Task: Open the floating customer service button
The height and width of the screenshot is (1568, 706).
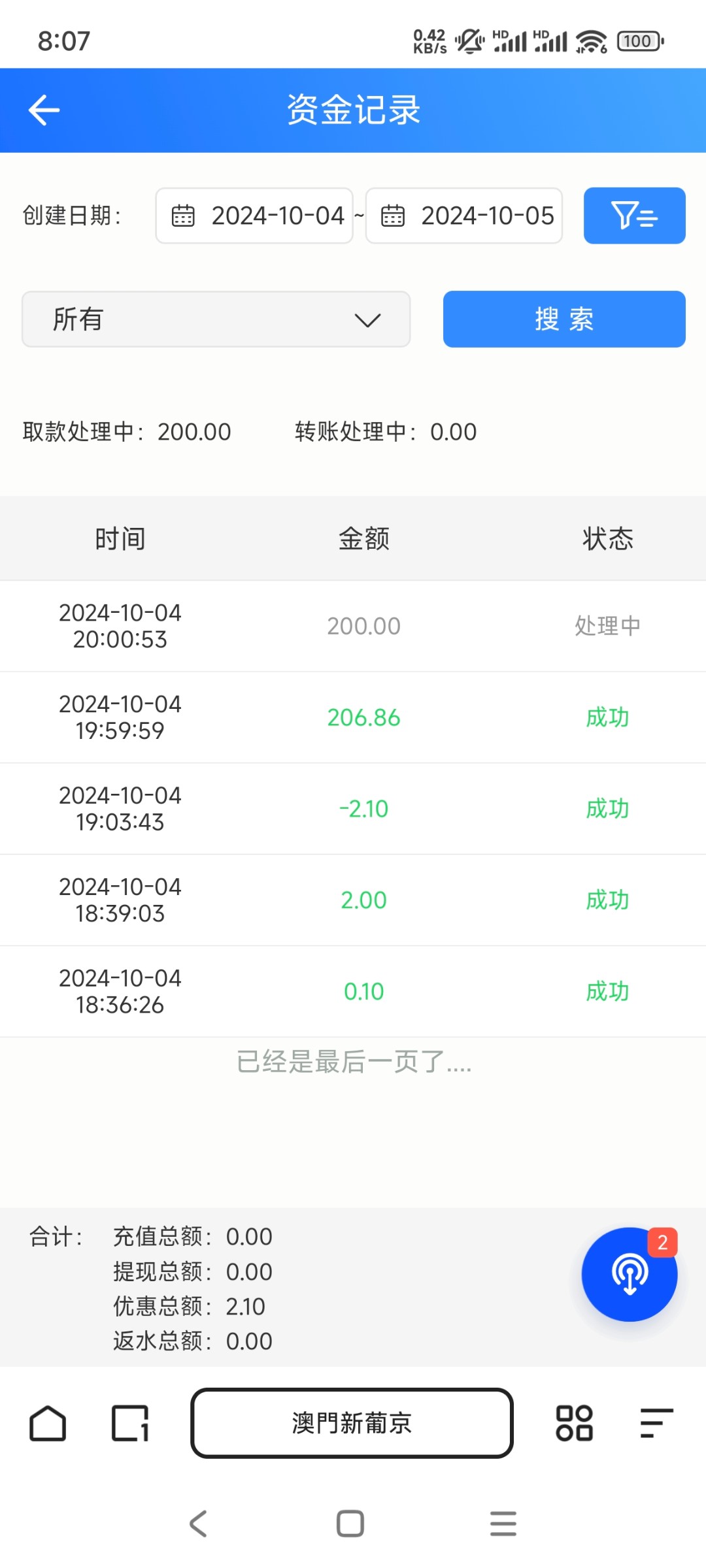Action: [629, 1274]
